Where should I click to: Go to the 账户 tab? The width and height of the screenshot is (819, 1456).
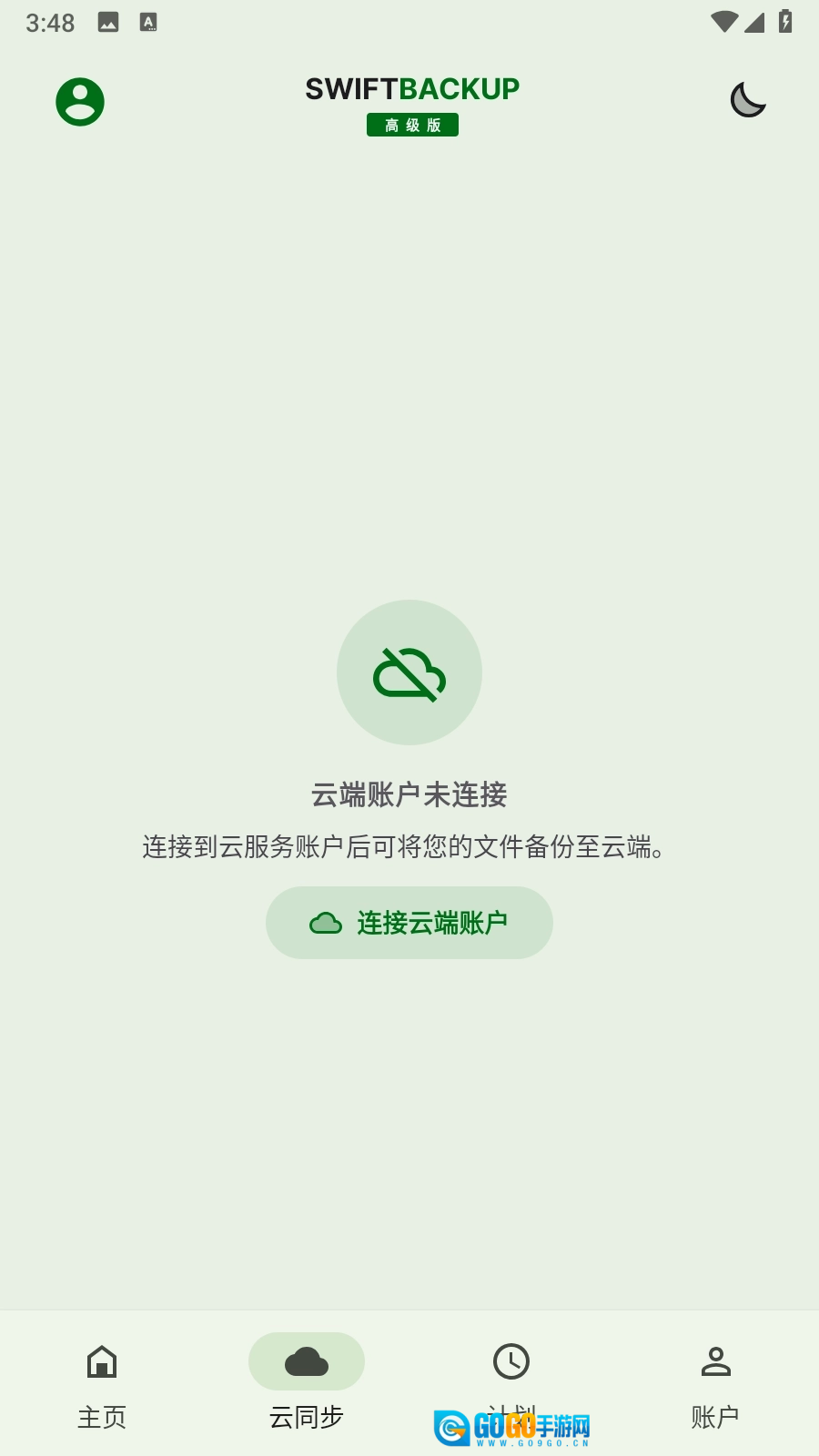point(716,1385)
